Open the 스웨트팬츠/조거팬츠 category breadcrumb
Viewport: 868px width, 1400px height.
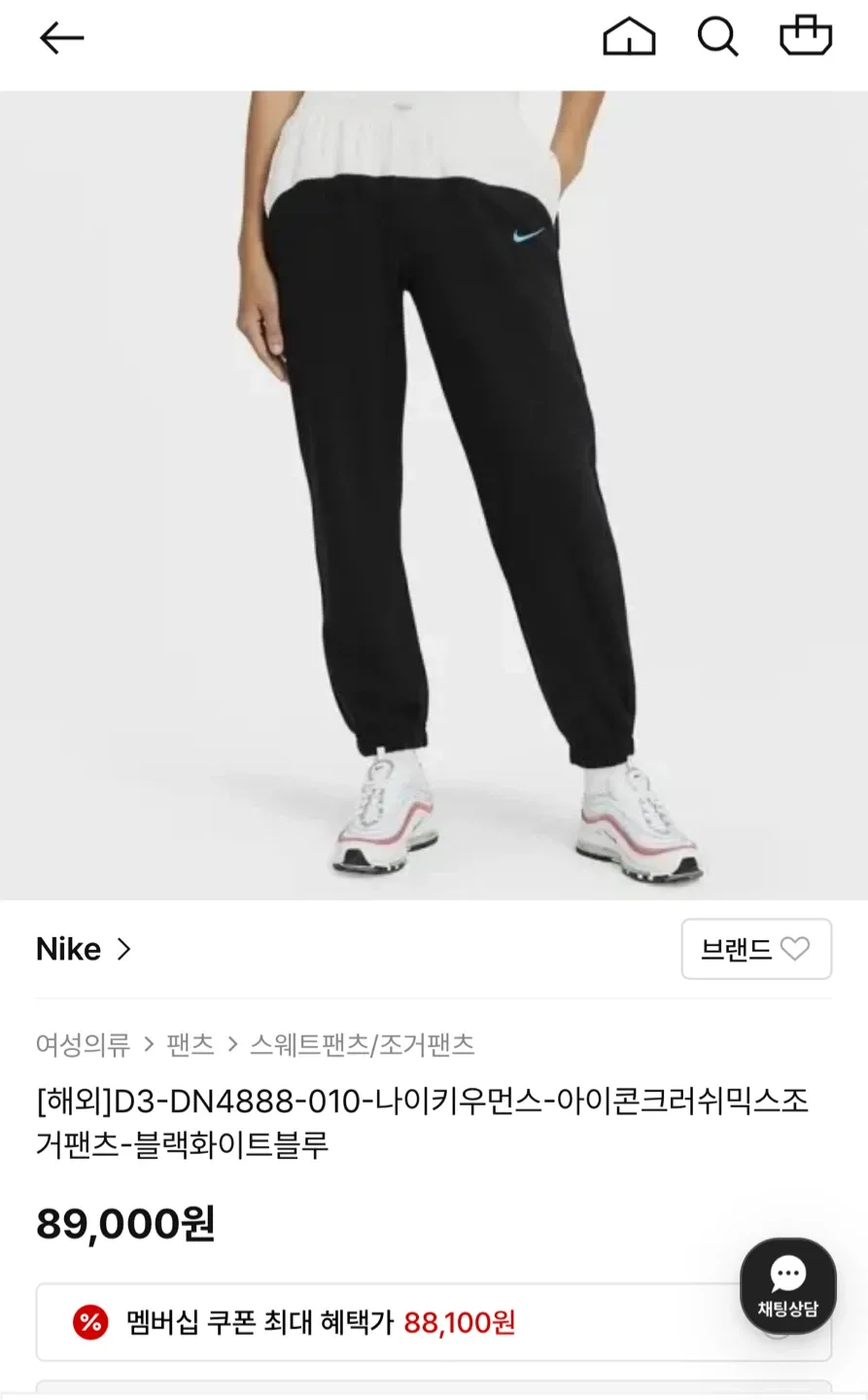pyautogui.click(x=362, y=1045)
